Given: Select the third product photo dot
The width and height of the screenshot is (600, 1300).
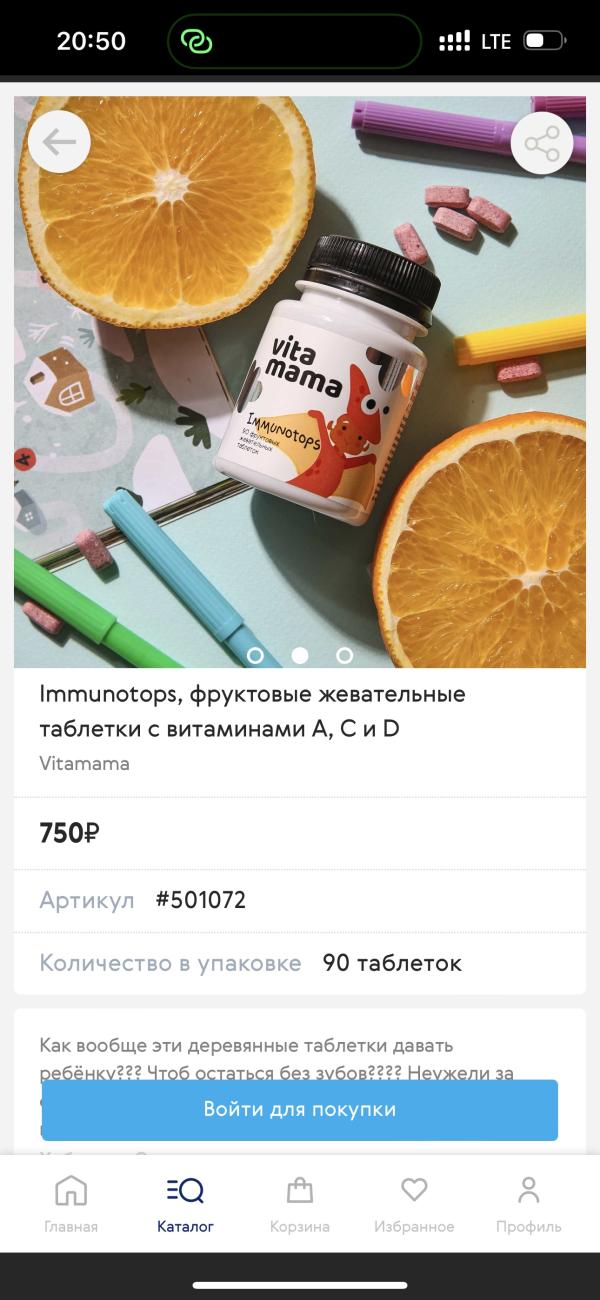Looking at the screenshot, I should coord(344,655).
